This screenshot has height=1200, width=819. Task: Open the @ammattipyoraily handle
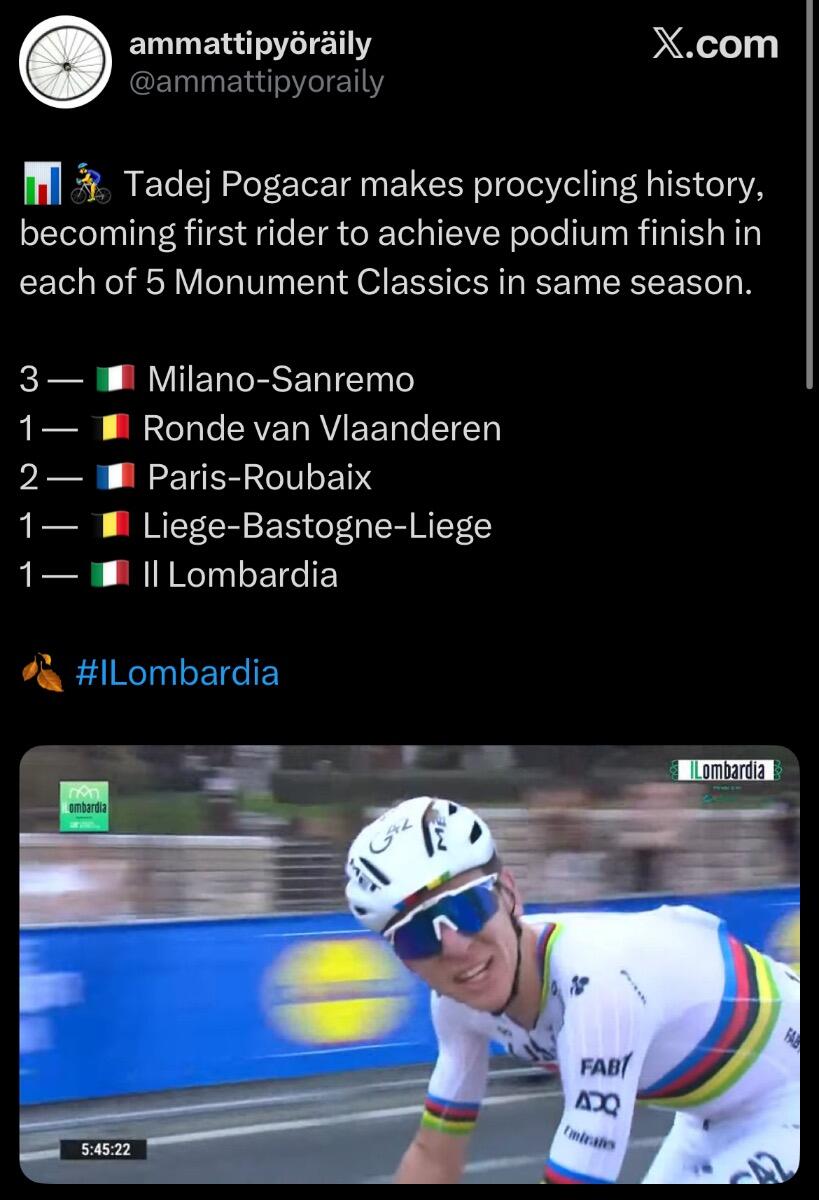(x=256, y=82)
